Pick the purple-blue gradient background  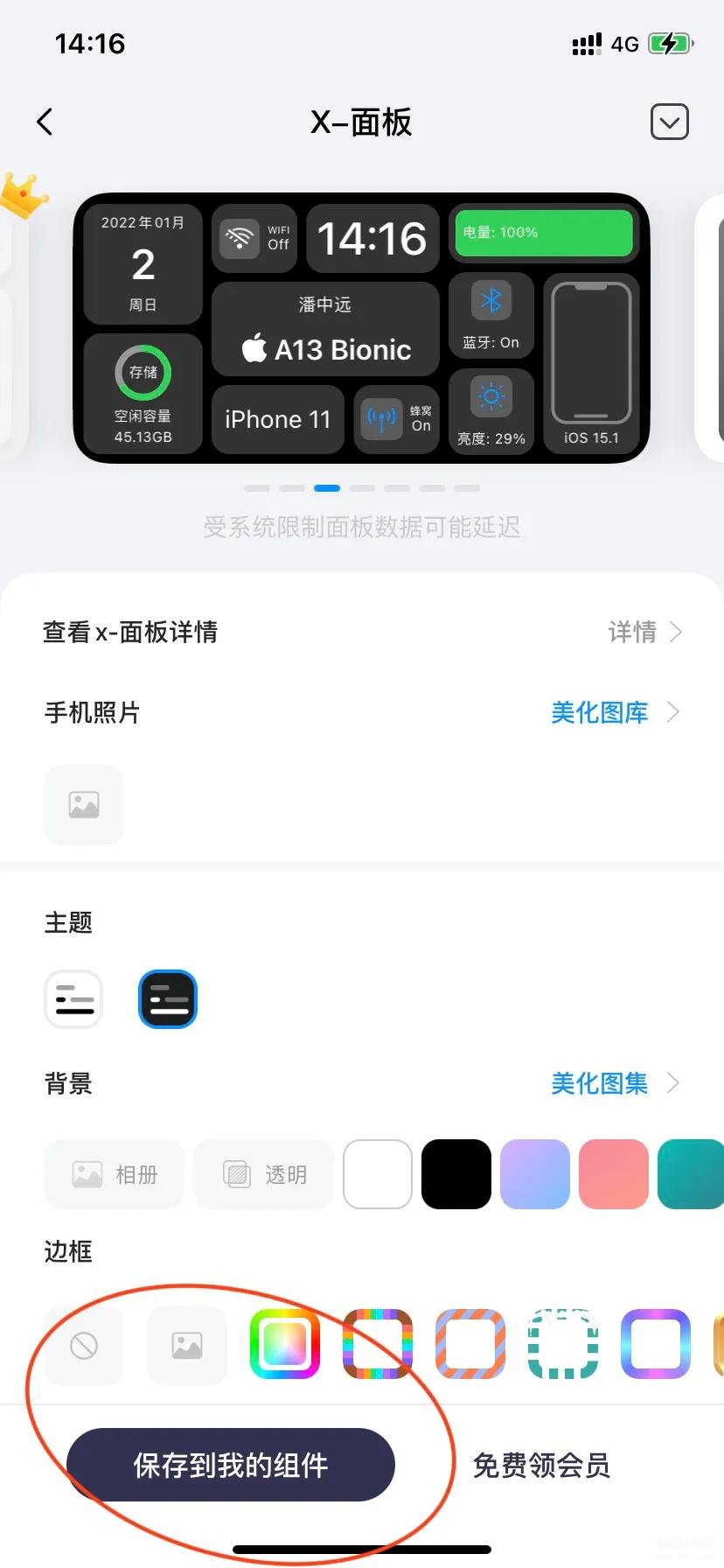point(535,1174)
